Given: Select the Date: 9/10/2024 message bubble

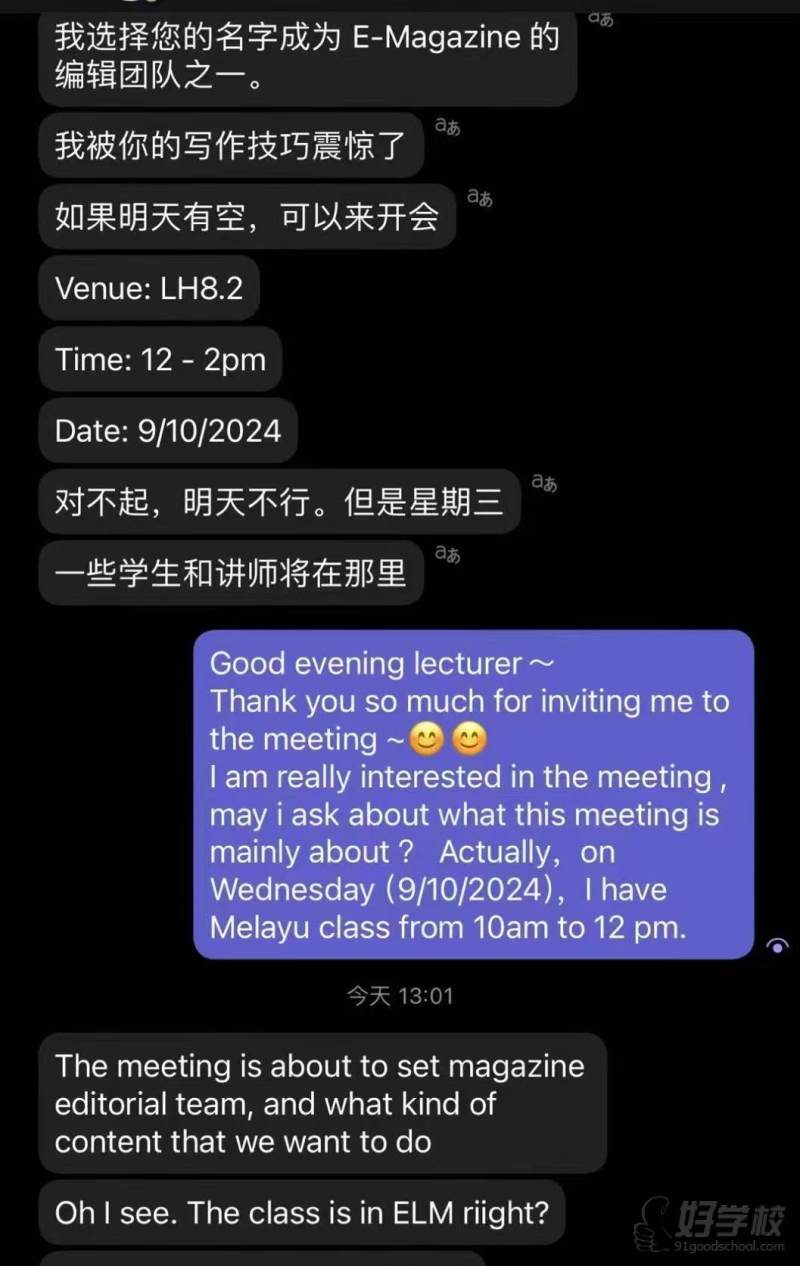Looking at the screenshot, I should pos(167,430).
